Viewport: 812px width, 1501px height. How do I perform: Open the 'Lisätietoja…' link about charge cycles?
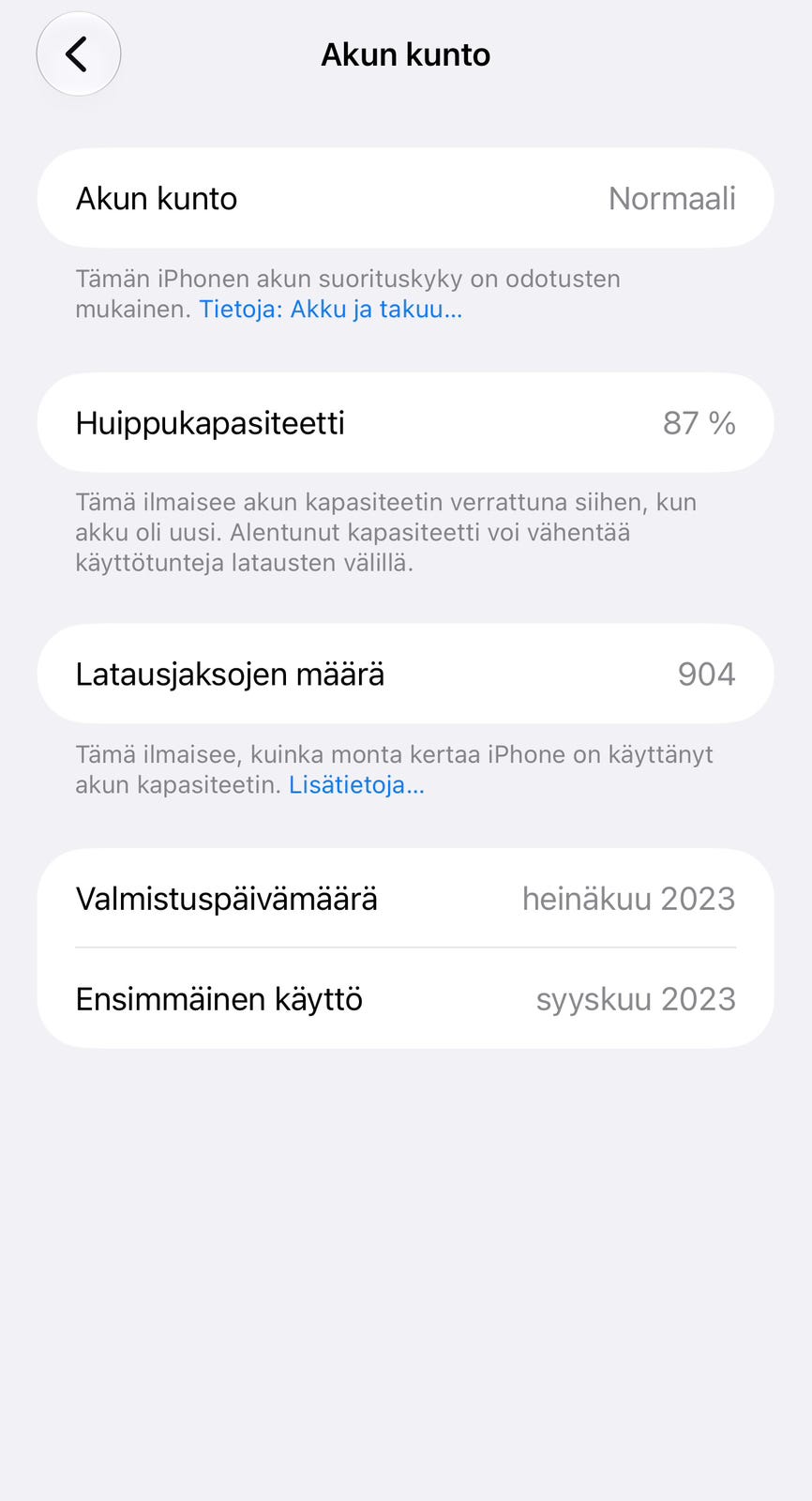(x=356, y=784)
